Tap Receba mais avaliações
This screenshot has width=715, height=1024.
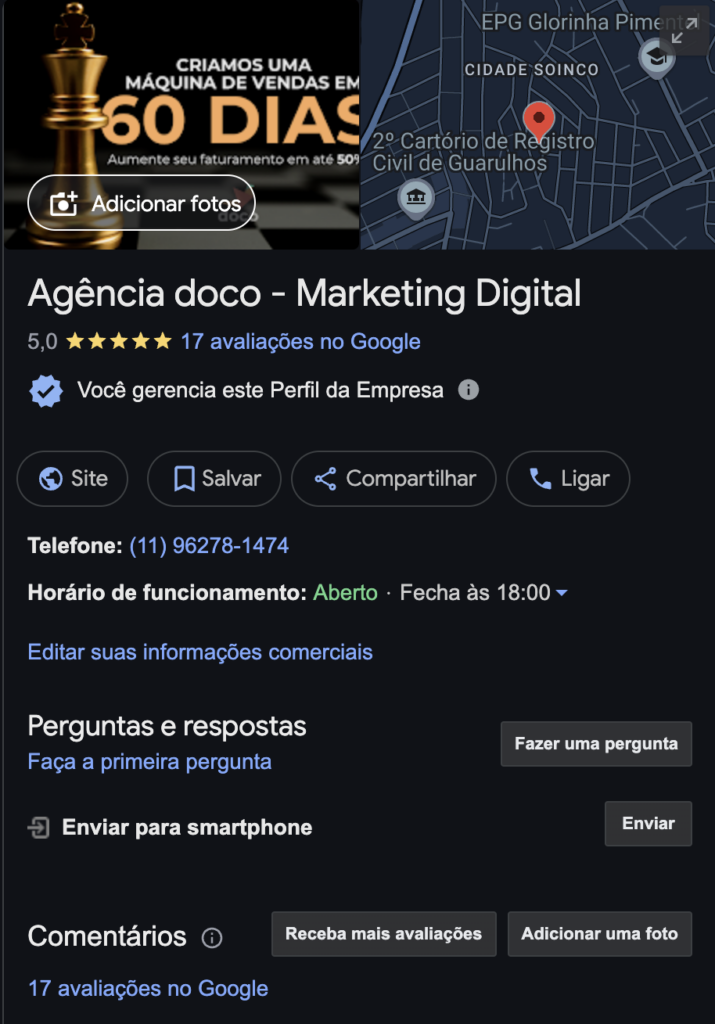[x=383, y=934]
